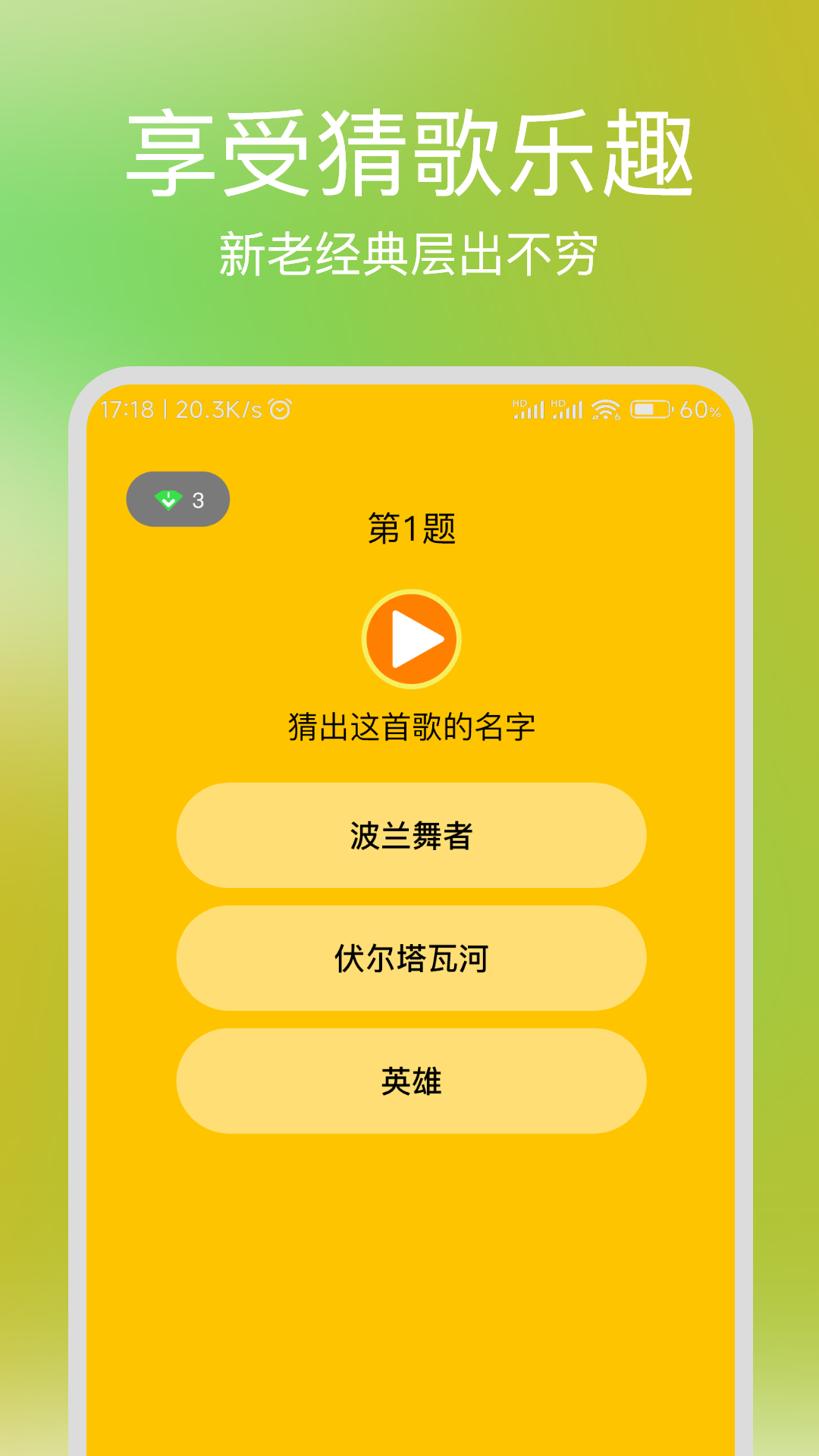
Task: Tap the first HD VoLTE indicator icon
Action: point(519,403)
